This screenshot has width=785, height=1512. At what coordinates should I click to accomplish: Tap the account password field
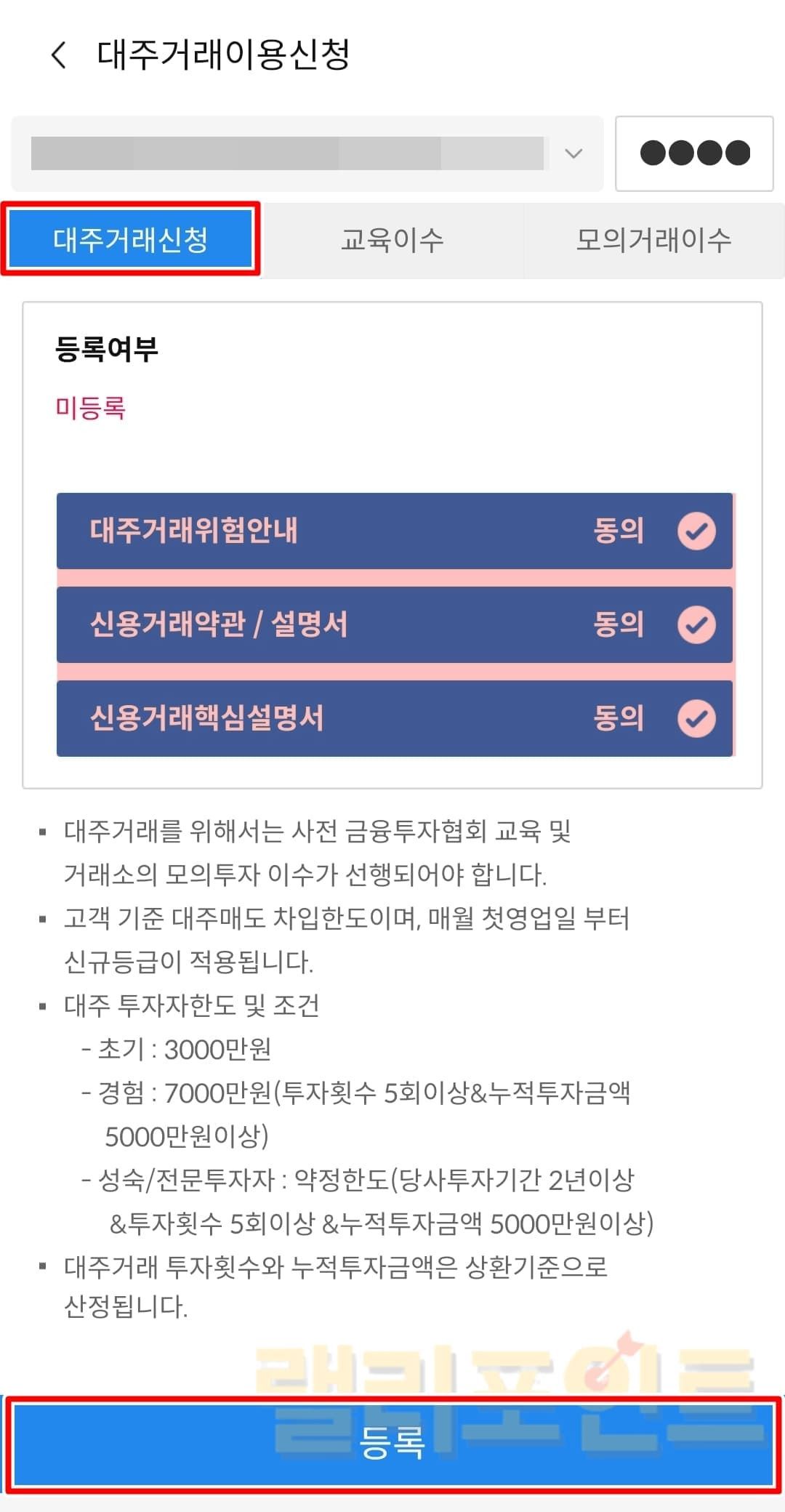694,153
